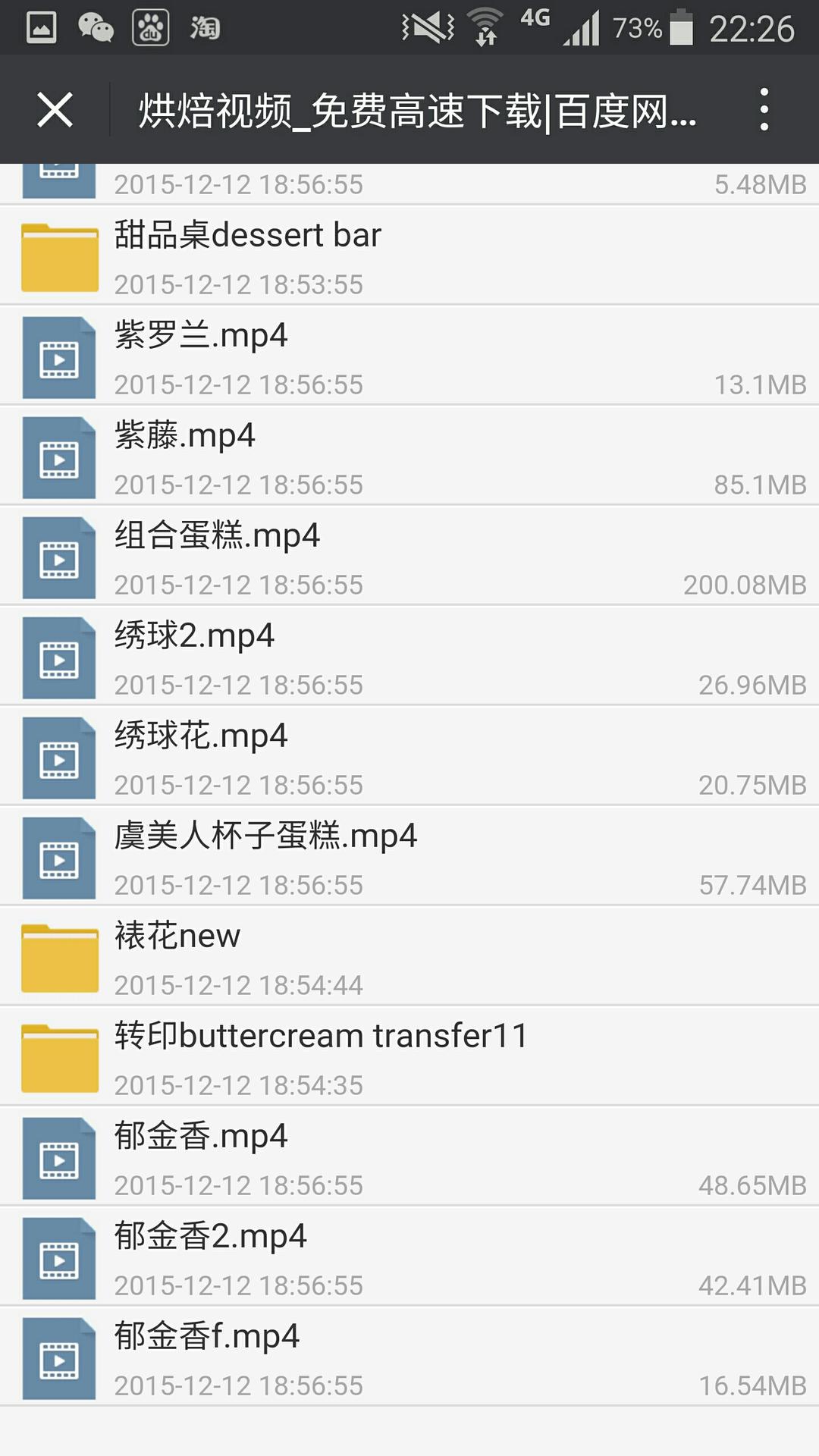819x1456 pixels.
Task: Open the 裱花new folder icon
Action: pos(58,956)
